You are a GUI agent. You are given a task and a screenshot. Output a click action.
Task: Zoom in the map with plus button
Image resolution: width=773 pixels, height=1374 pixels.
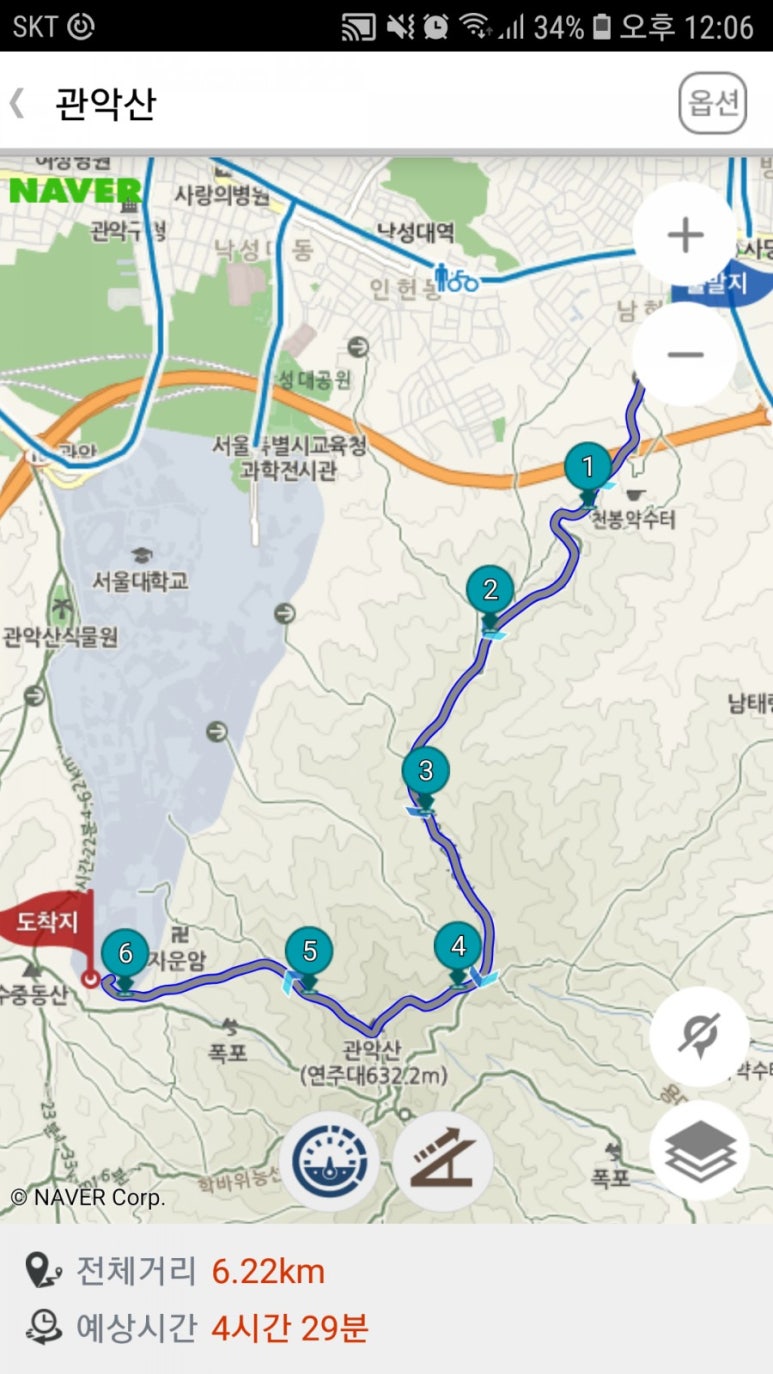pyautogui.click(x=685, y=236)
